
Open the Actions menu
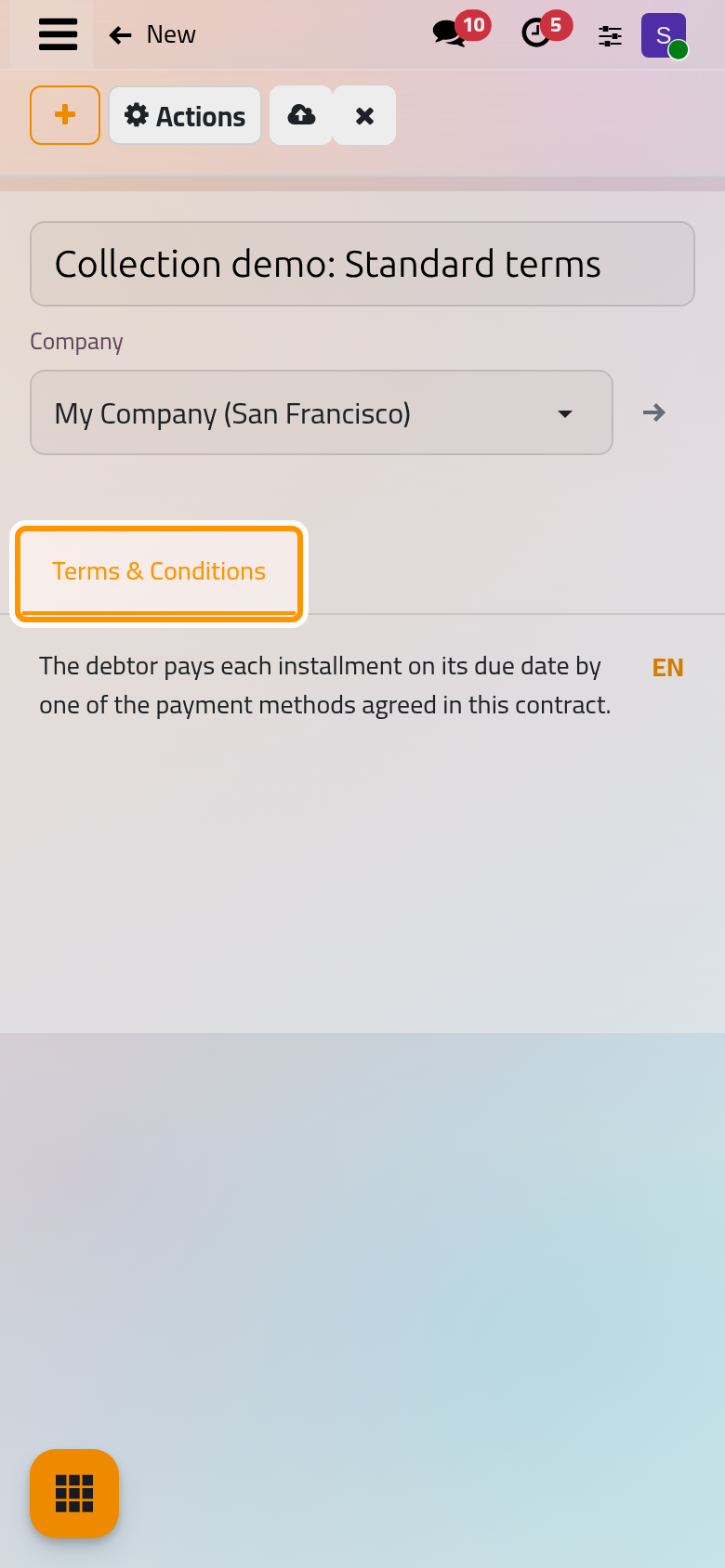(x=185, y=115)
